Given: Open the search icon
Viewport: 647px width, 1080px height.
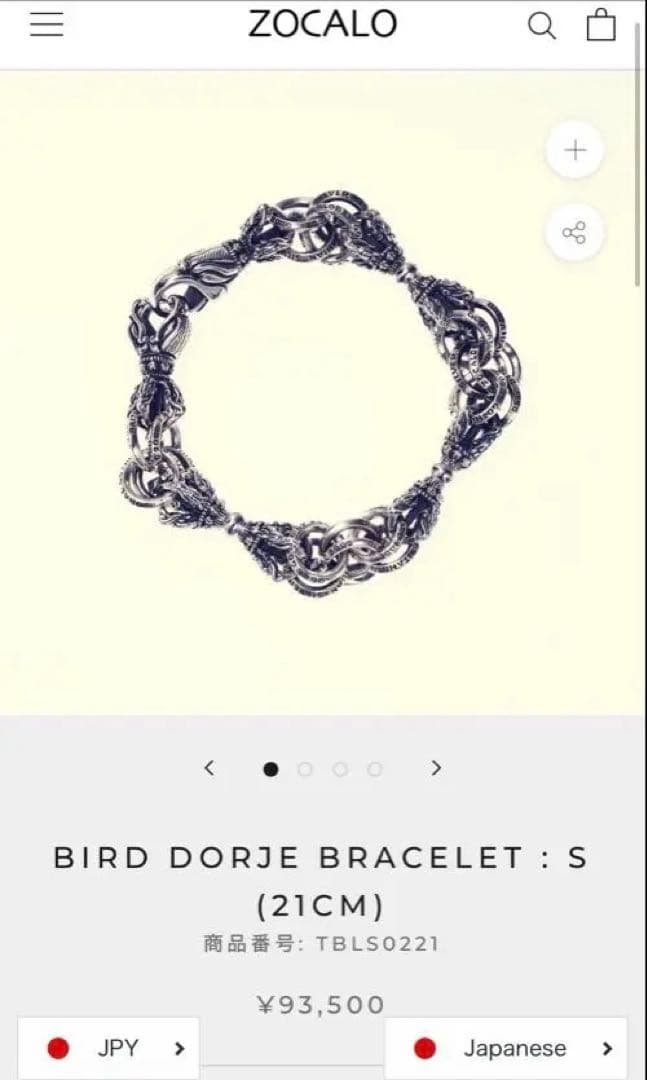Looking at the screenshot, I should tap(541, 25).
